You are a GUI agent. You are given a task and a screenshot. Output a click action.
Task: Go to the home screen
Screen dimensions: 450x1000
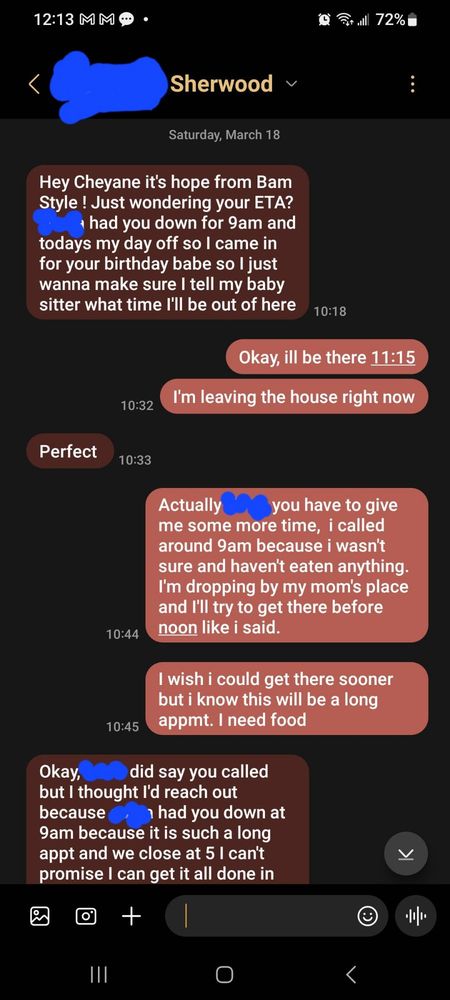point(224,974)
